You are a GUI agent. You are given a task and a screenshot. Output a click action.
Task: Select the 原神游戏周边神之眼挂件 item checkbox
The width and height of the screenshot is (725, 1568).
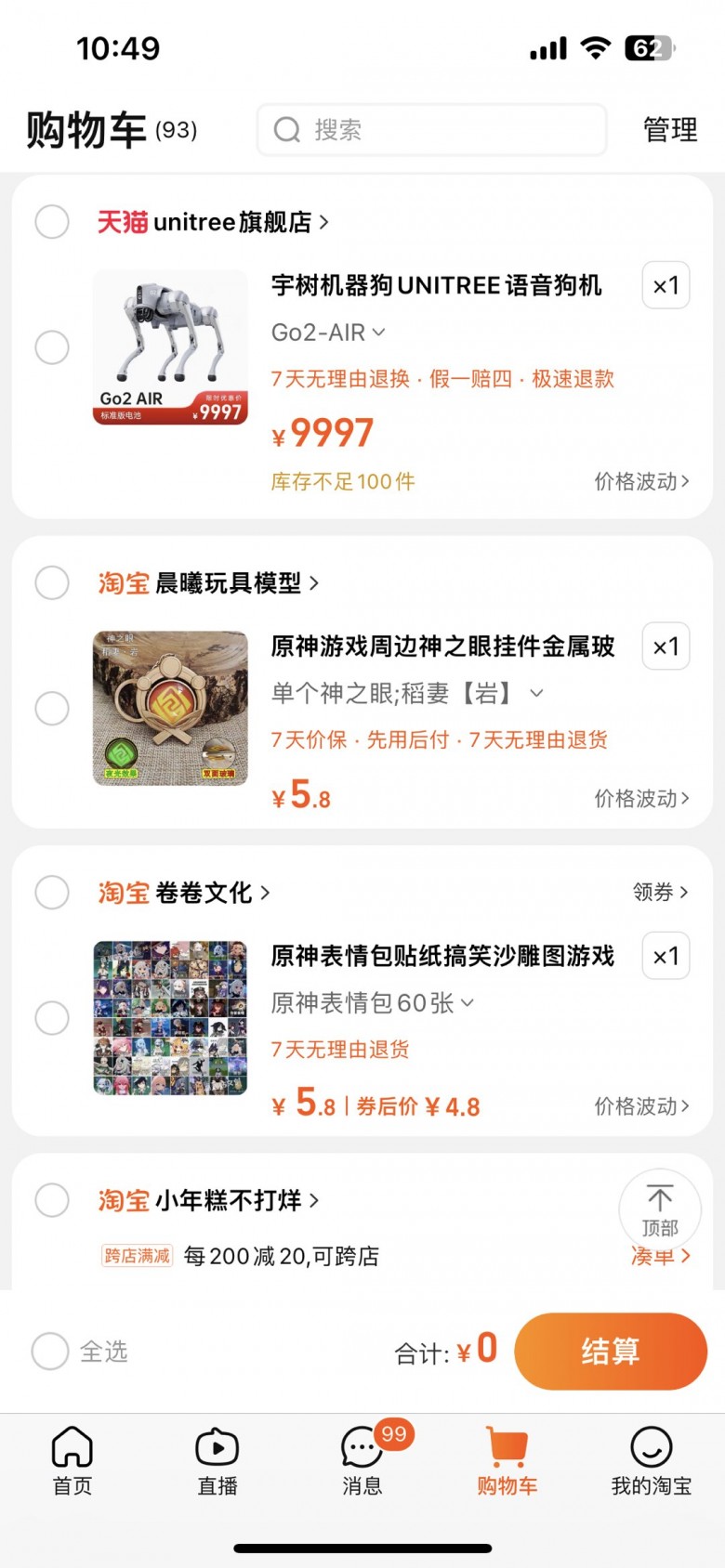52,709
